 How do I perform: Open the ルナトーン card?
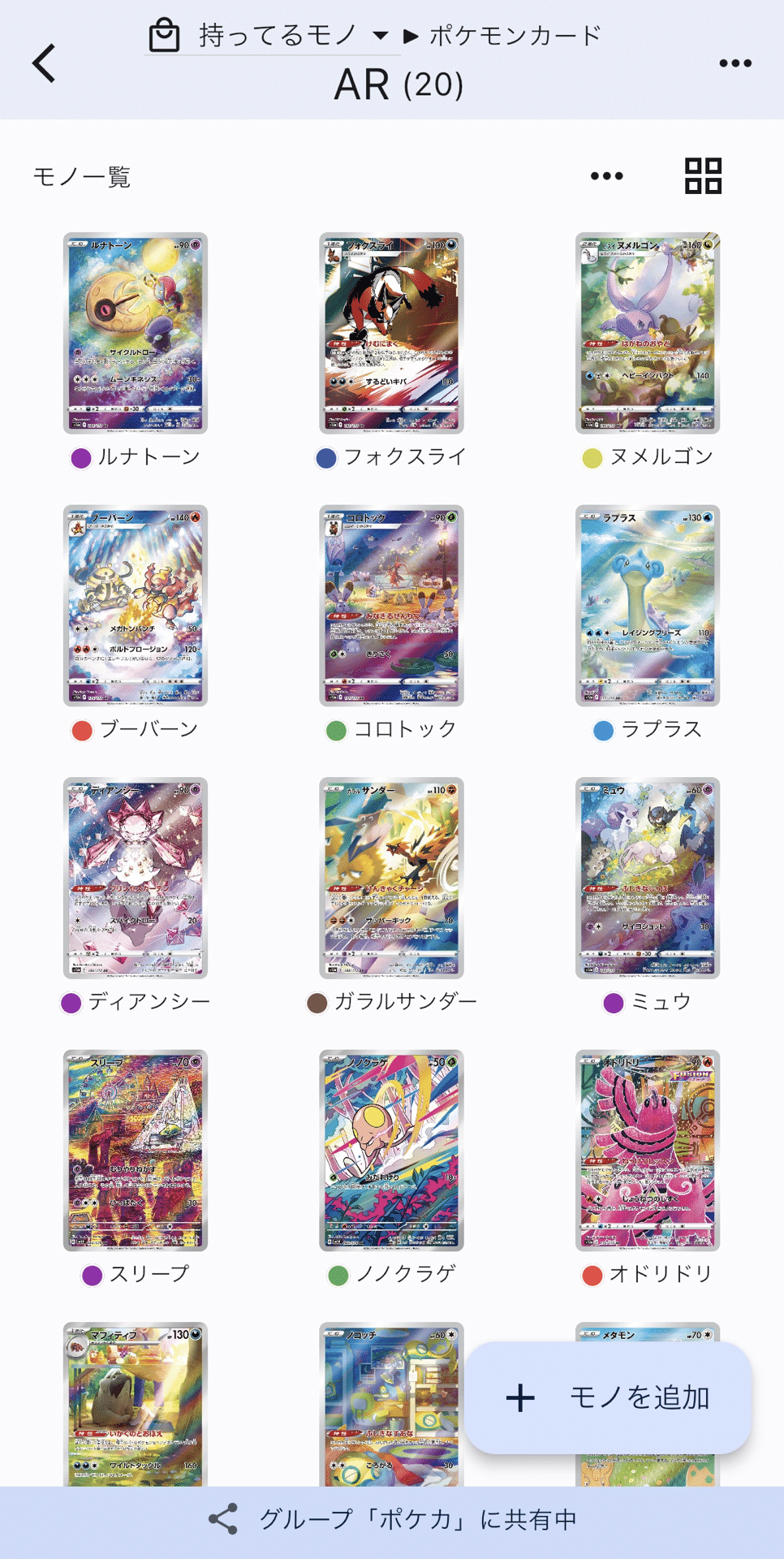pyautogui.click(x=136, y=333)
